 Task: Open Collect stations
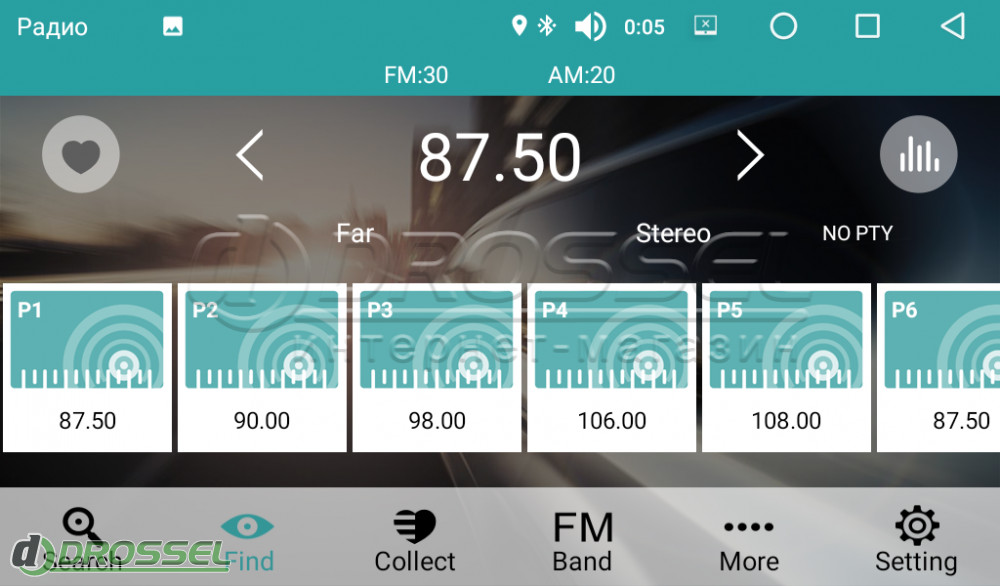[415, 540]
